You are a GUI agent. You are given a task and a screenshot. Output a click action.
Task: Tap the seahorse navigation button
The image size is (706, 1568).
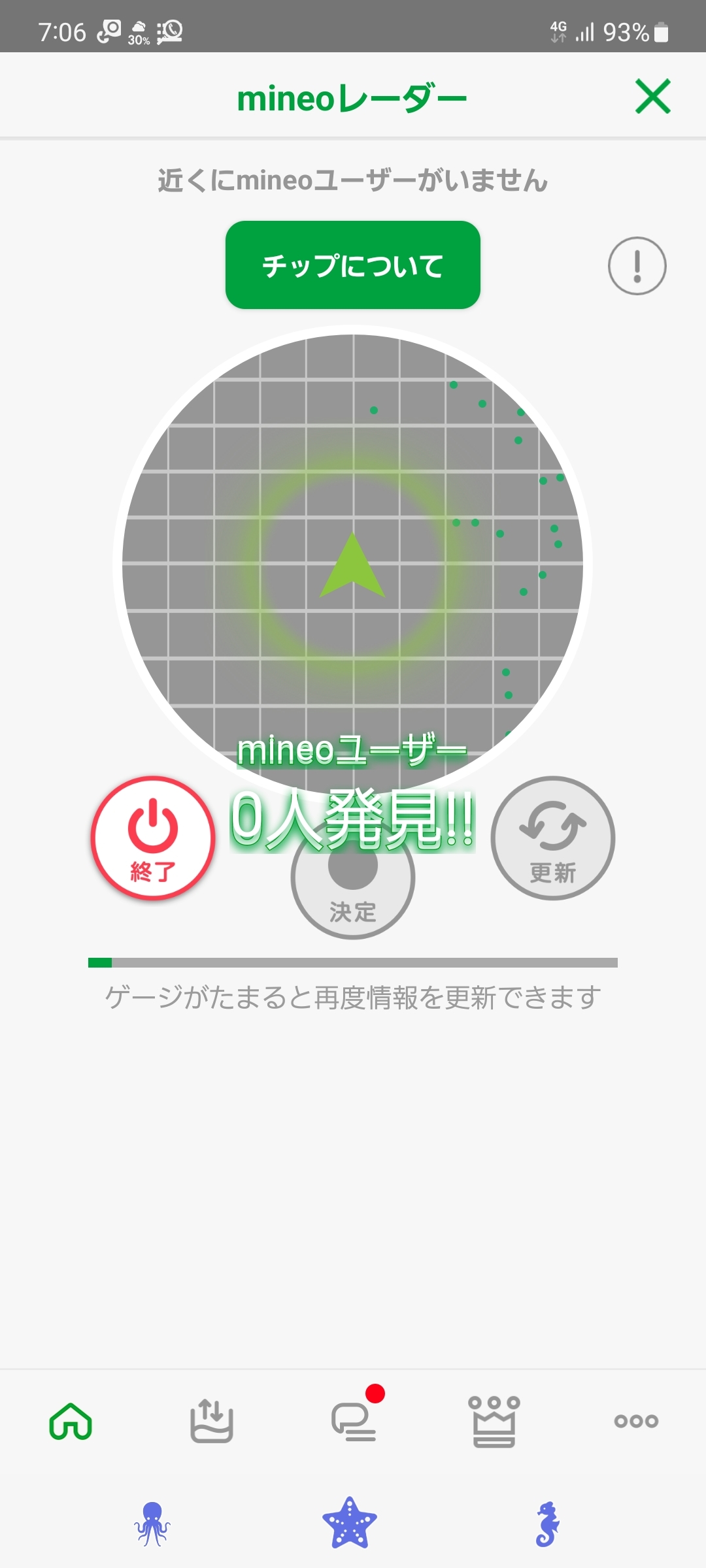tap(547, 1524)
